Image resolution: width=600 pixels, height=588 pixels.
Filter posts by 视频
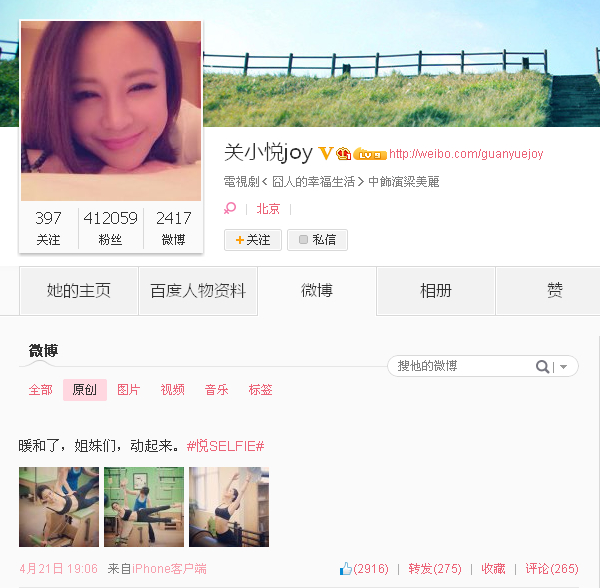point(172,390)
